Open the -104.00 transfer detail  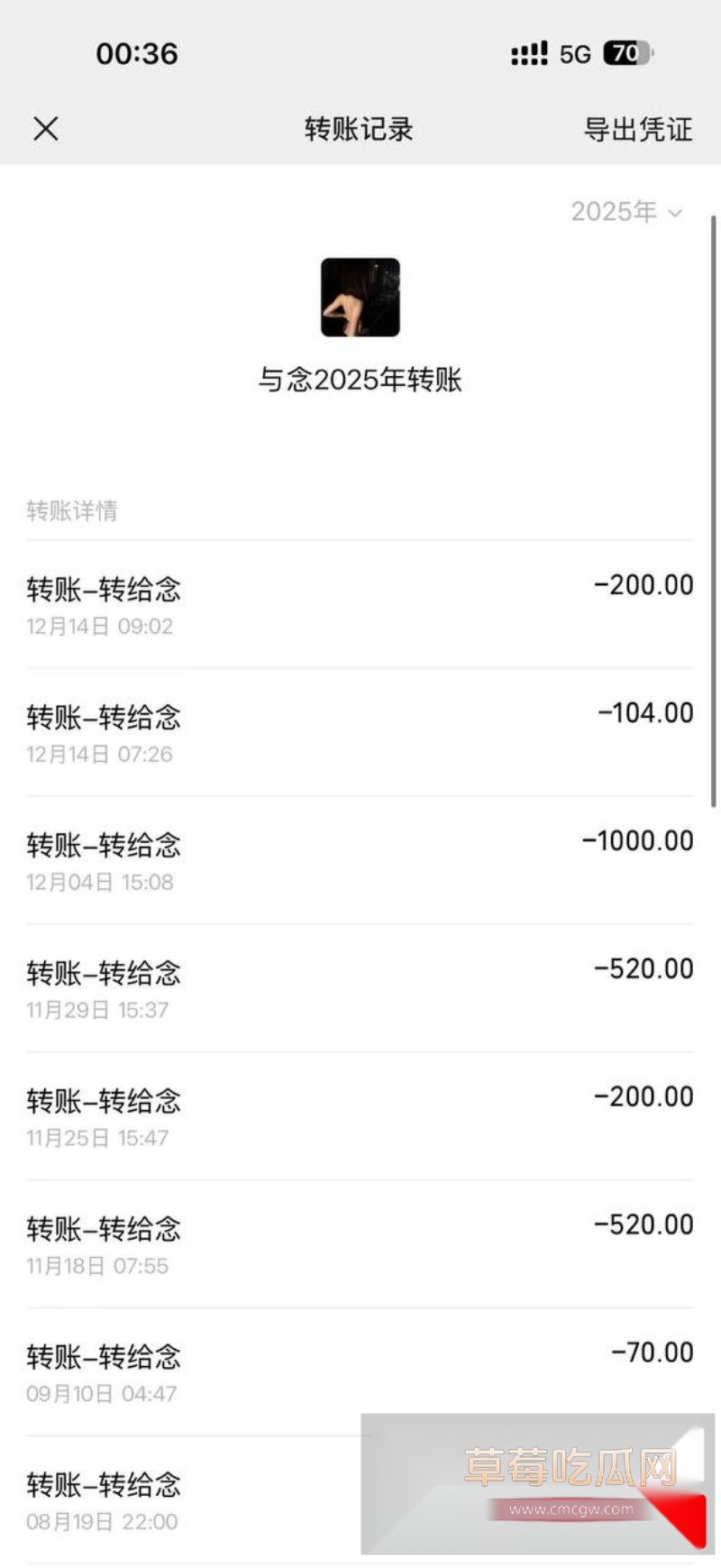(360, 732)
